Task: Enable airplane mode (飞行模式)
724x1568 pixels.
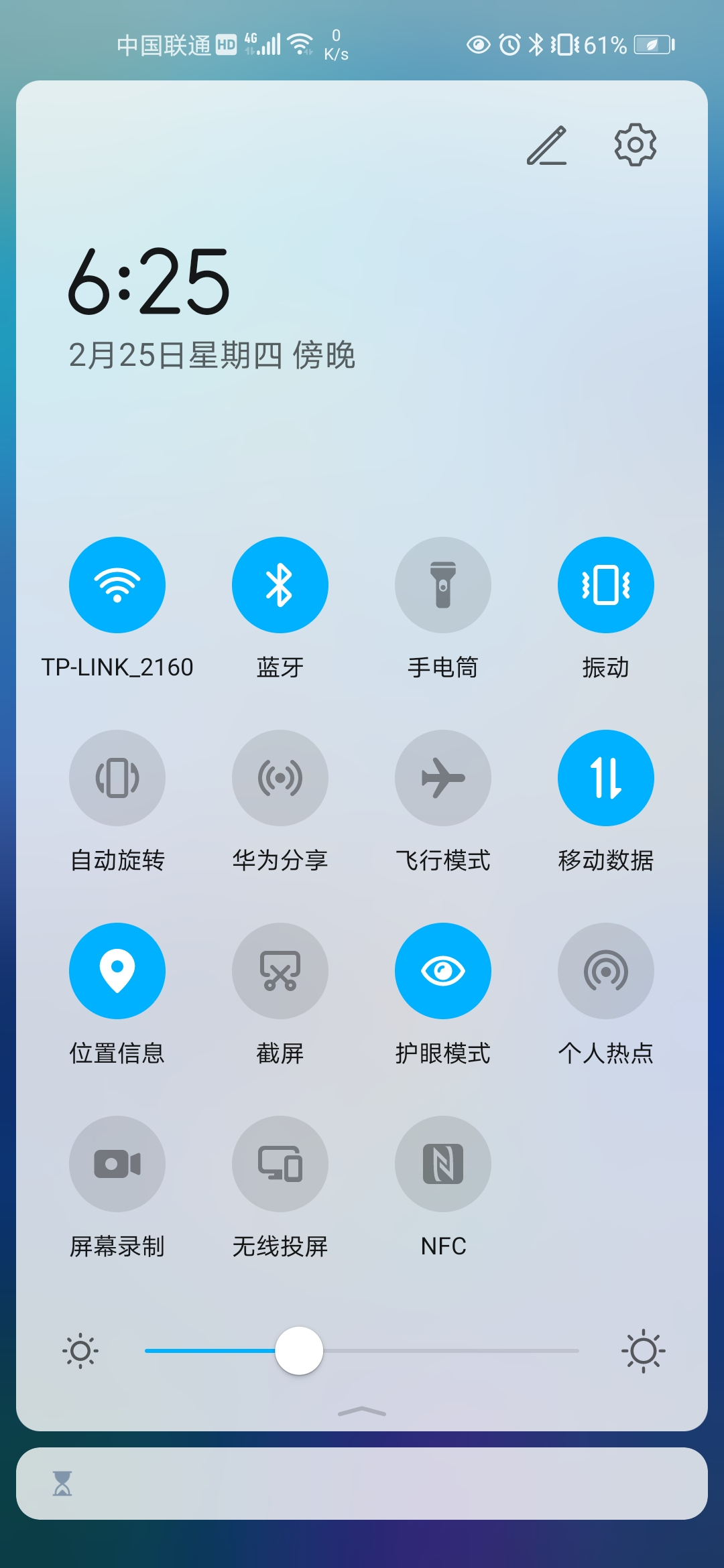Action: (443, 778)
